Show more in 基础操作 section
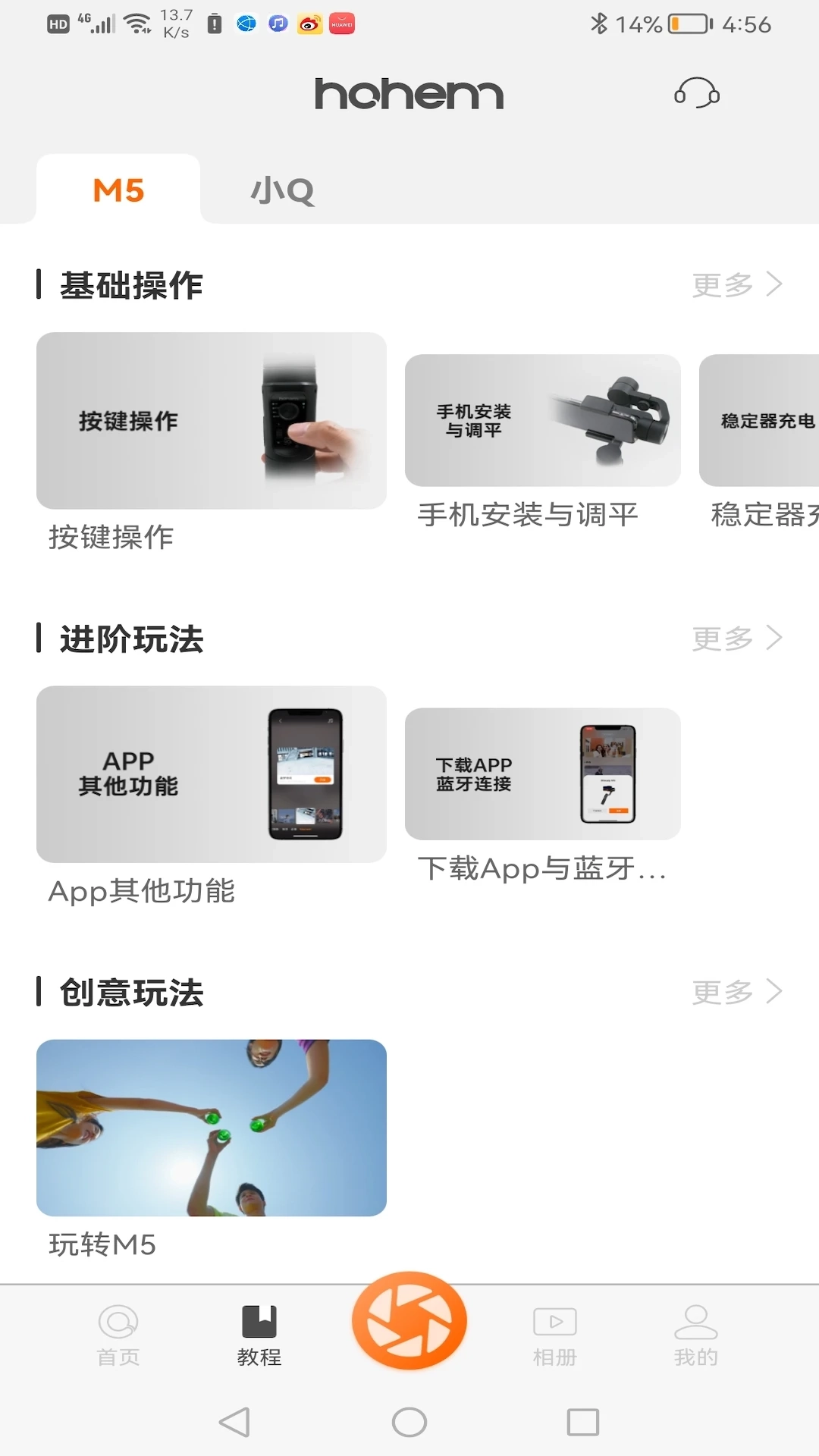The image size is (819, 1456). pyautogui.click(x=736, y=284)
